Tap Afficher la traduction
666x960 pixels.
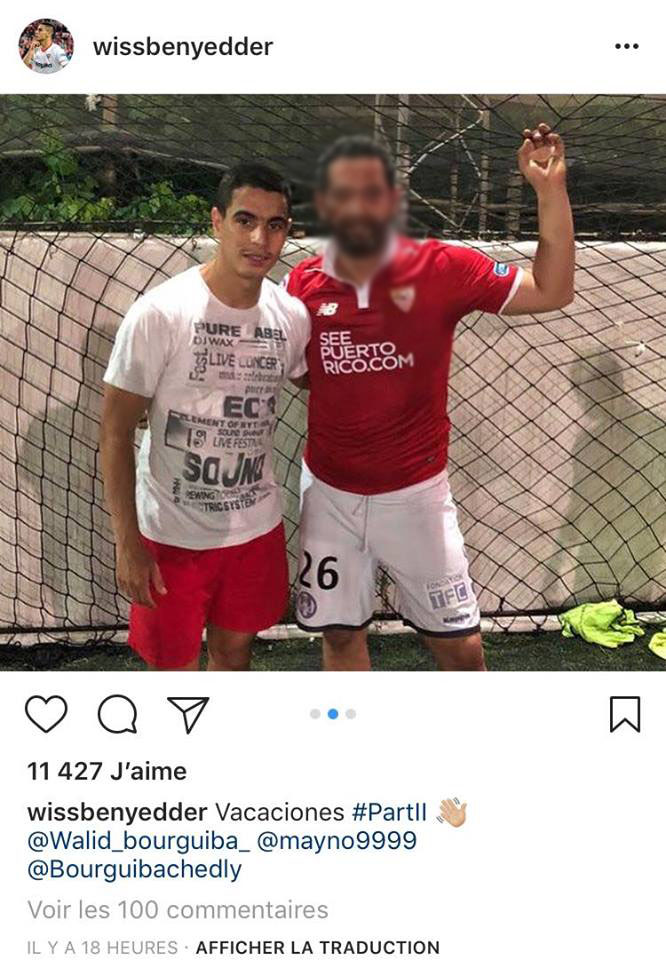(317, 947)
